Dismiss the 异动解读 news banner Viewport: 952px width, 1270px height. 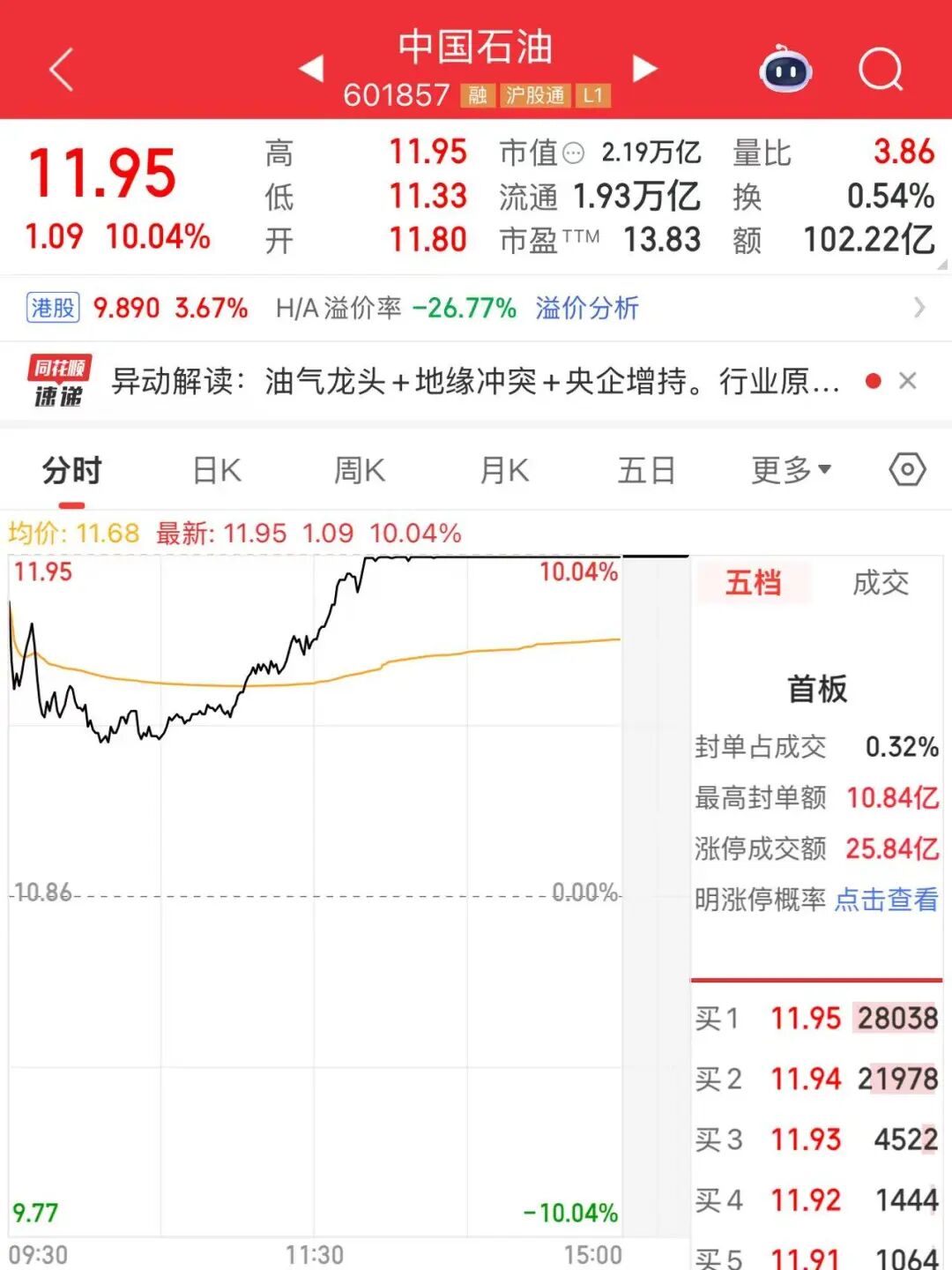pyautogui.click(x=908, y=380)
